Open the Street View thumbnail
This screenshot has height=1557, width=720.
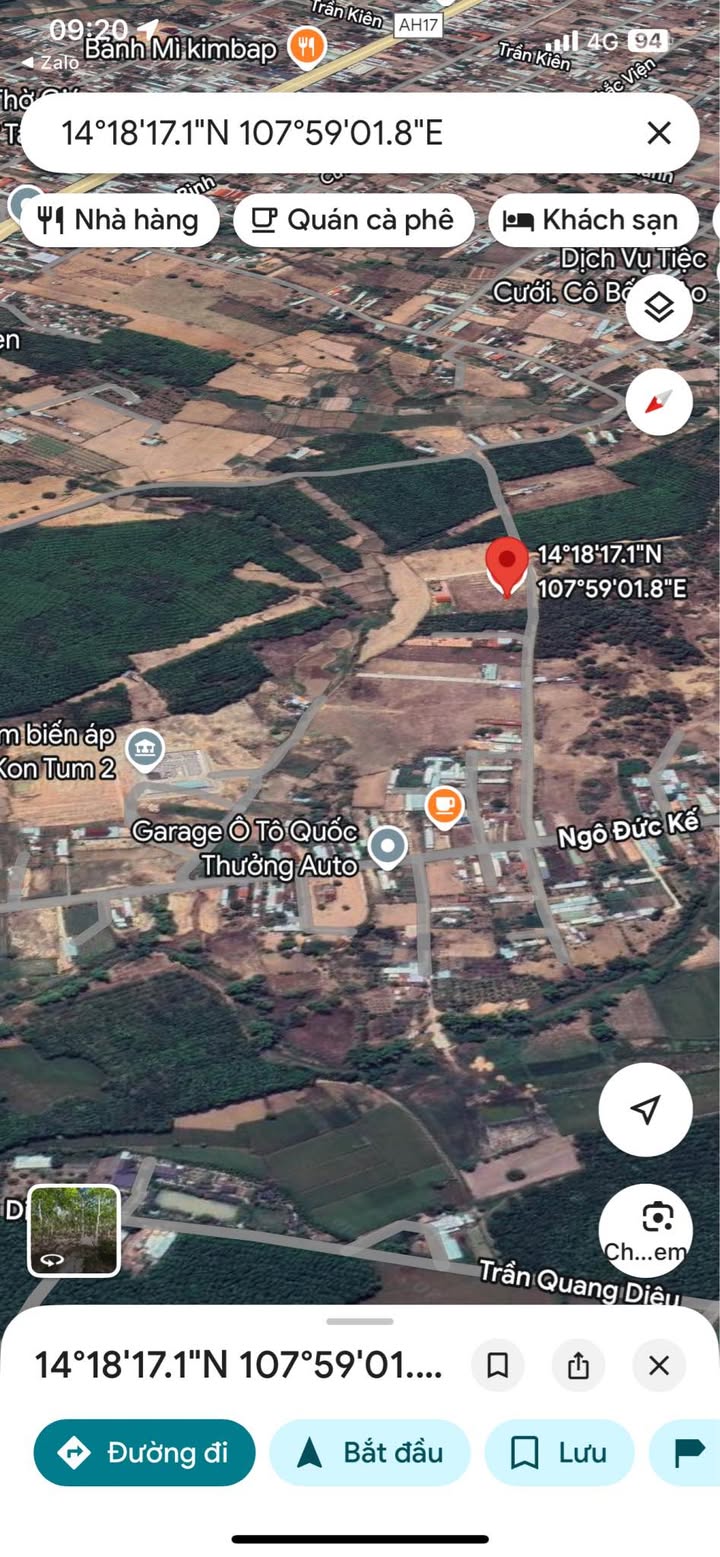tap(74, 1230)
